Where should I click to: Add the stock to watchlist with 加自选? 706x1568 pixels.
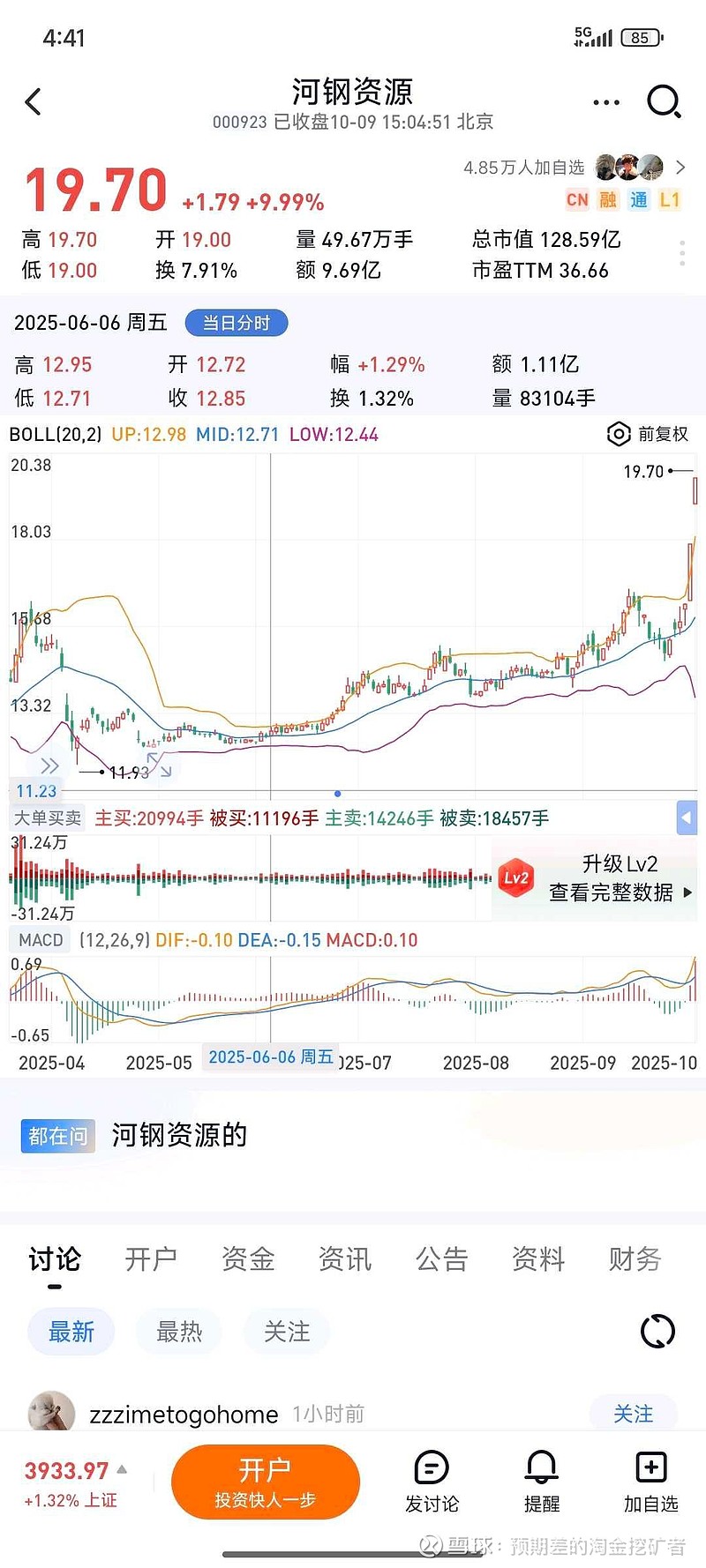click(x=650, y=1482)
